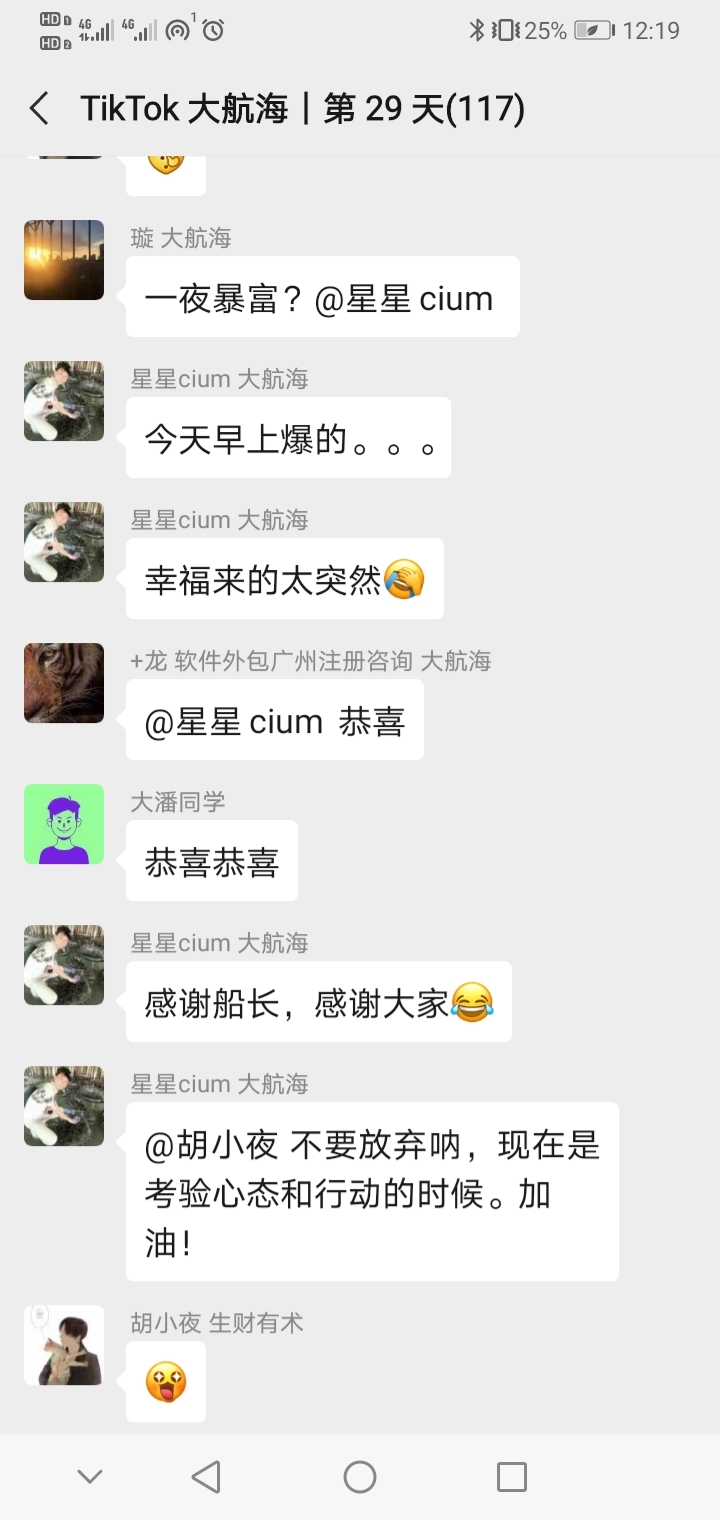The image size is (720, 1520).
Task: Open avatar beside 今天早上爆的 message
Action: tap(64, 401)
